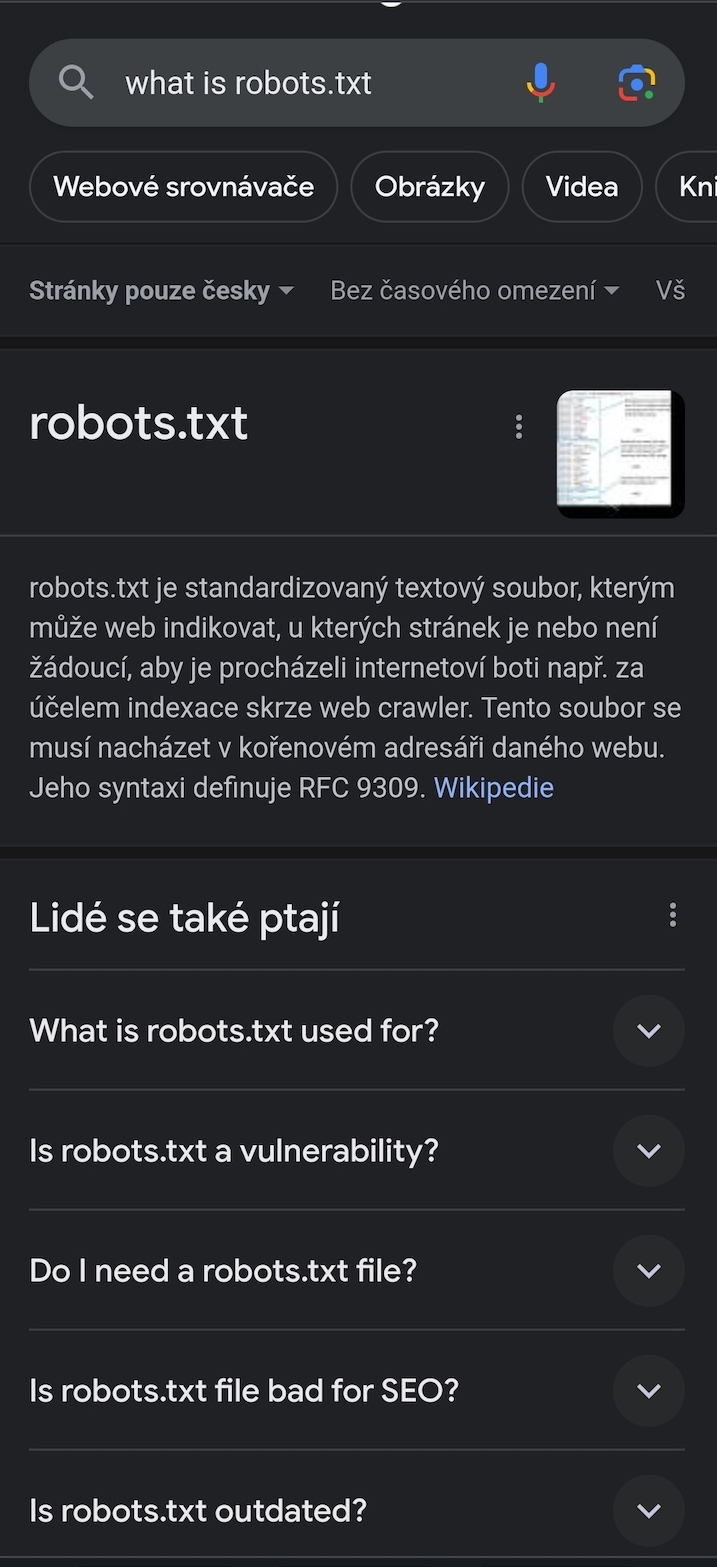The height and width of the screenshot is (1567, 717).
Task: Tap the search box with robots.txt query
Action: click(300, 83)
